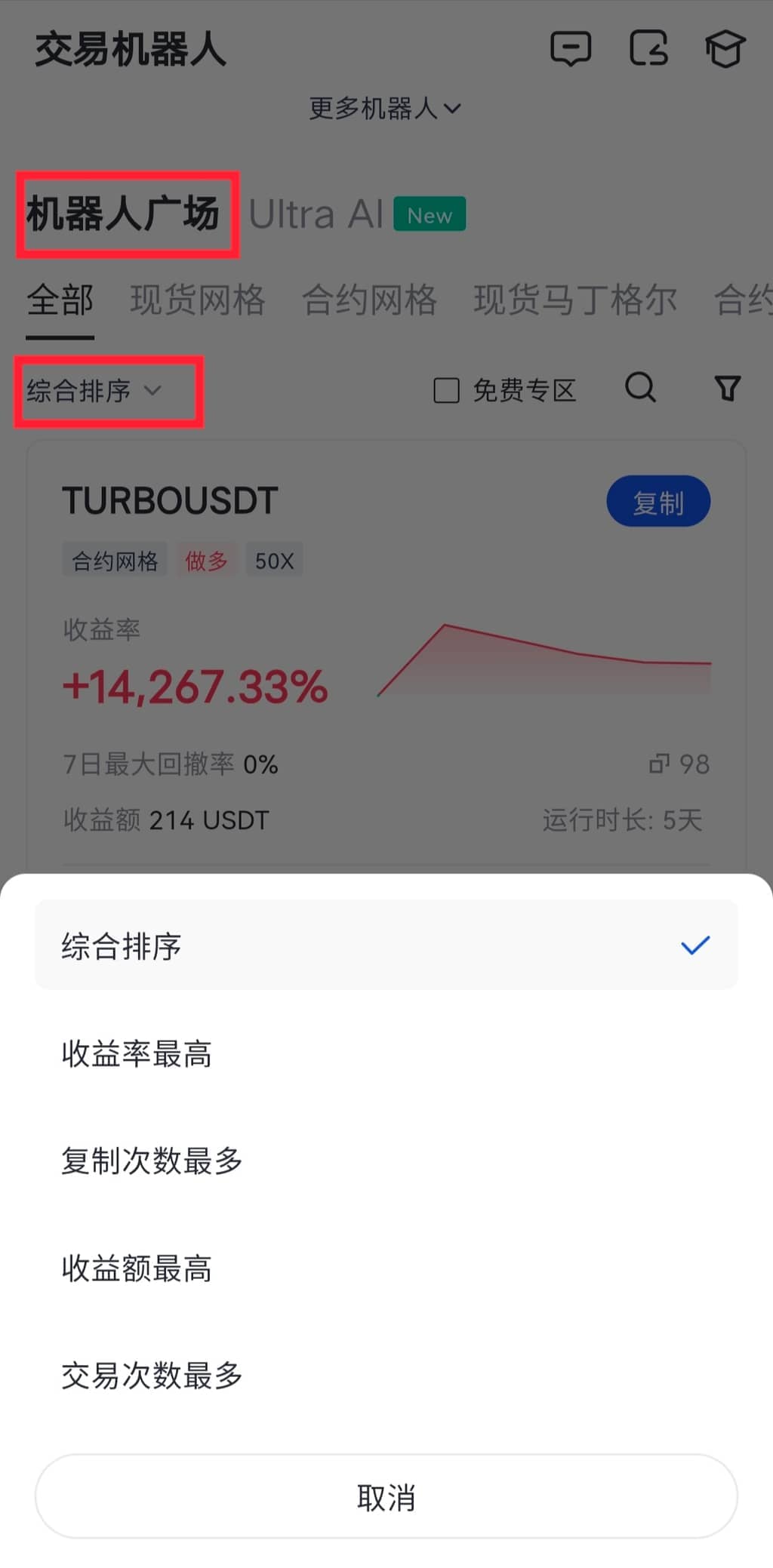Open the 综合排序 sorting dropdown
Viewport: 773px width, 1568px height.
[x=92, y=391]
